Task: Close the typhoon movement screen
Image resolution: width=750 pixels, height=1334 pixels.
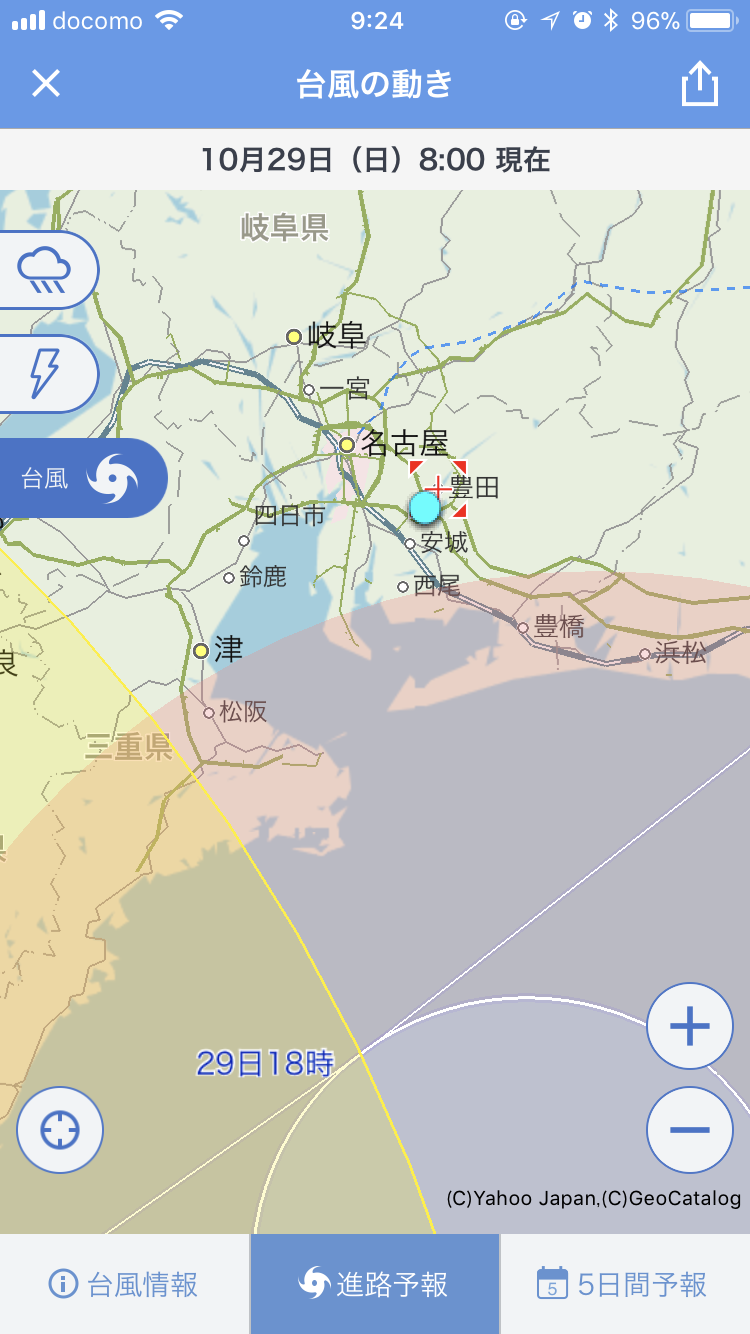Action: point(46,84)
